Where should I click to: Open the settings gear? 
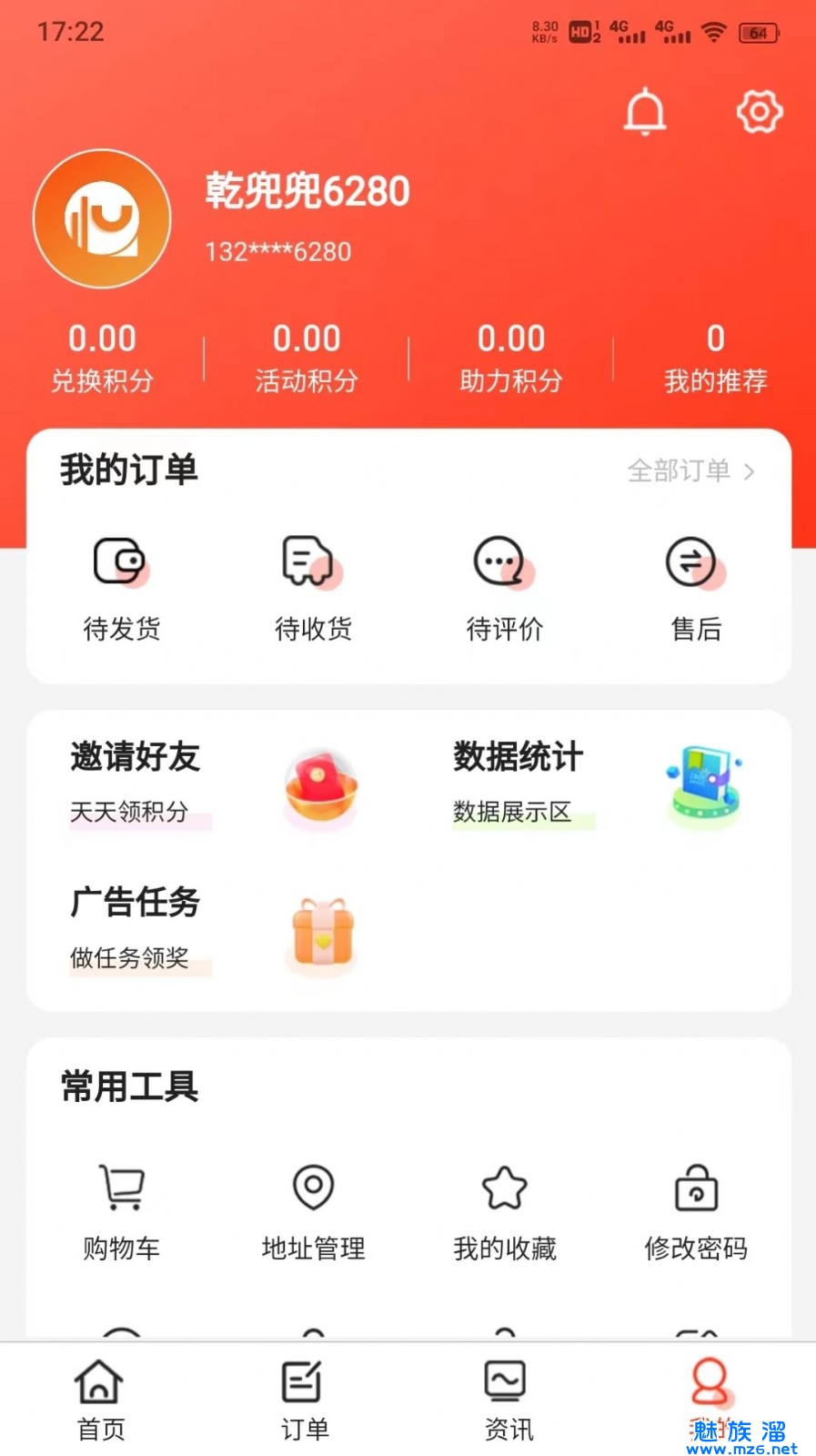tap(759, 112)
